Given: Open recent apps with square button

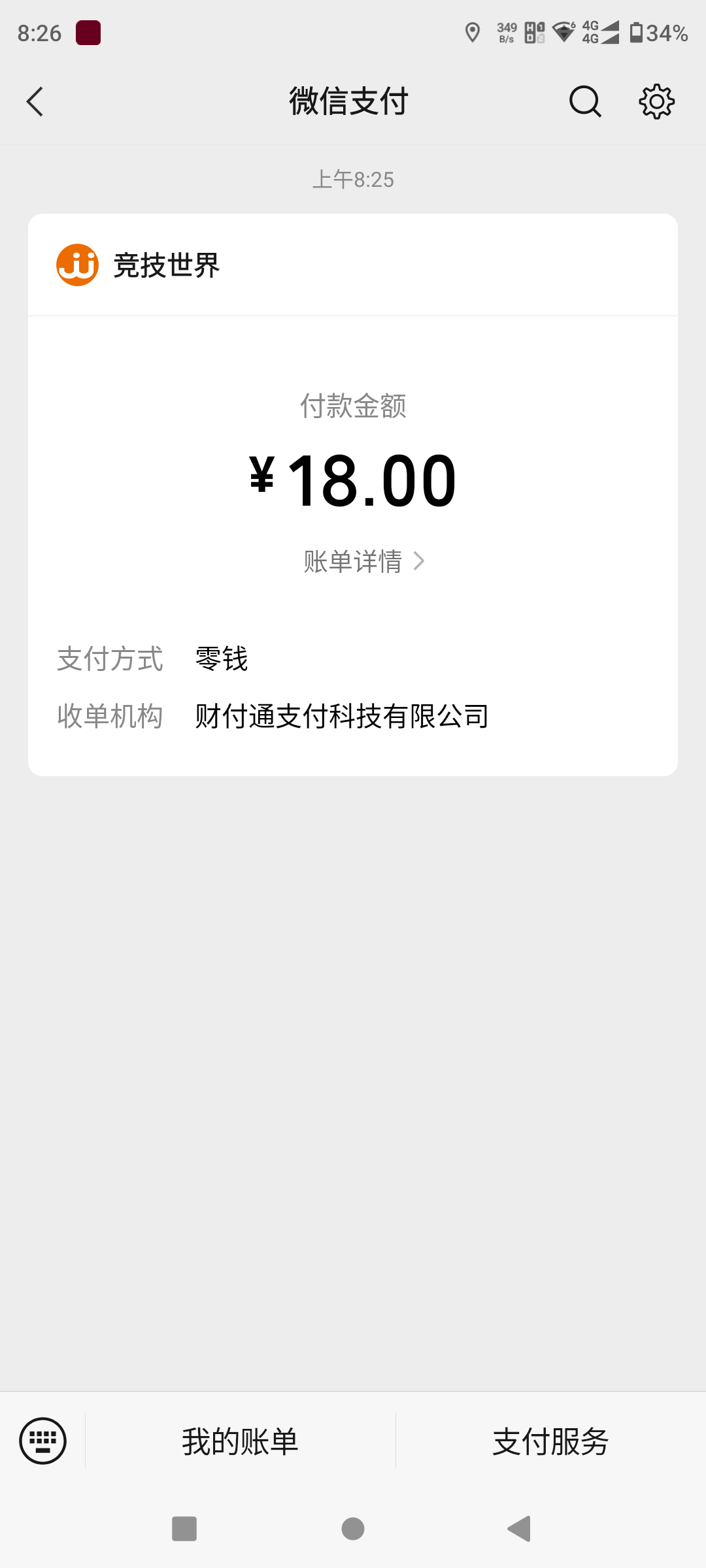Looking at the screenshot, I should click(x=184, y=1529).
